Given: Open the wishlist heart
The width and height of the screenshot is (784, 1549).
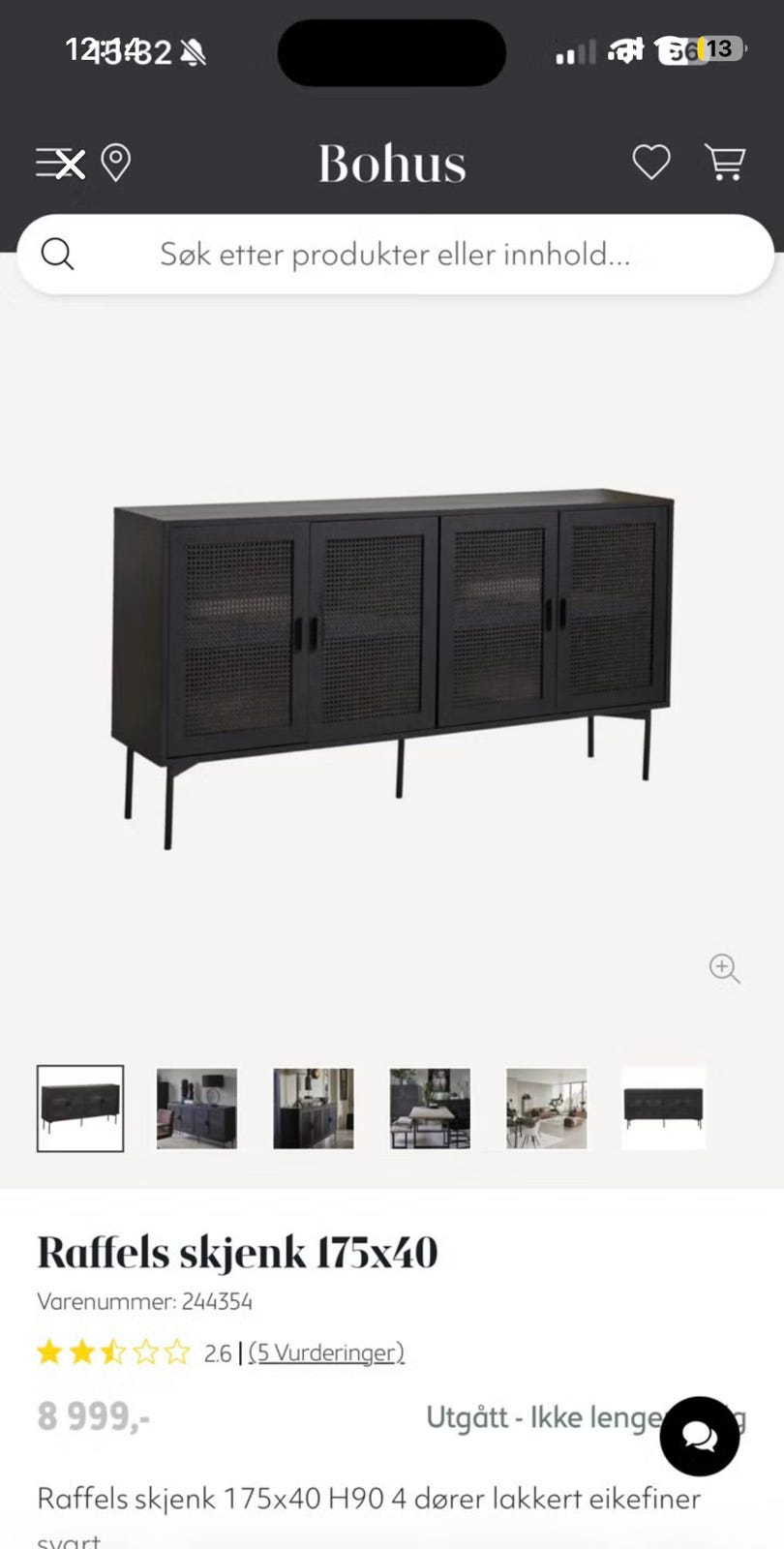Looking at the screenshot, I should [651, 162].
